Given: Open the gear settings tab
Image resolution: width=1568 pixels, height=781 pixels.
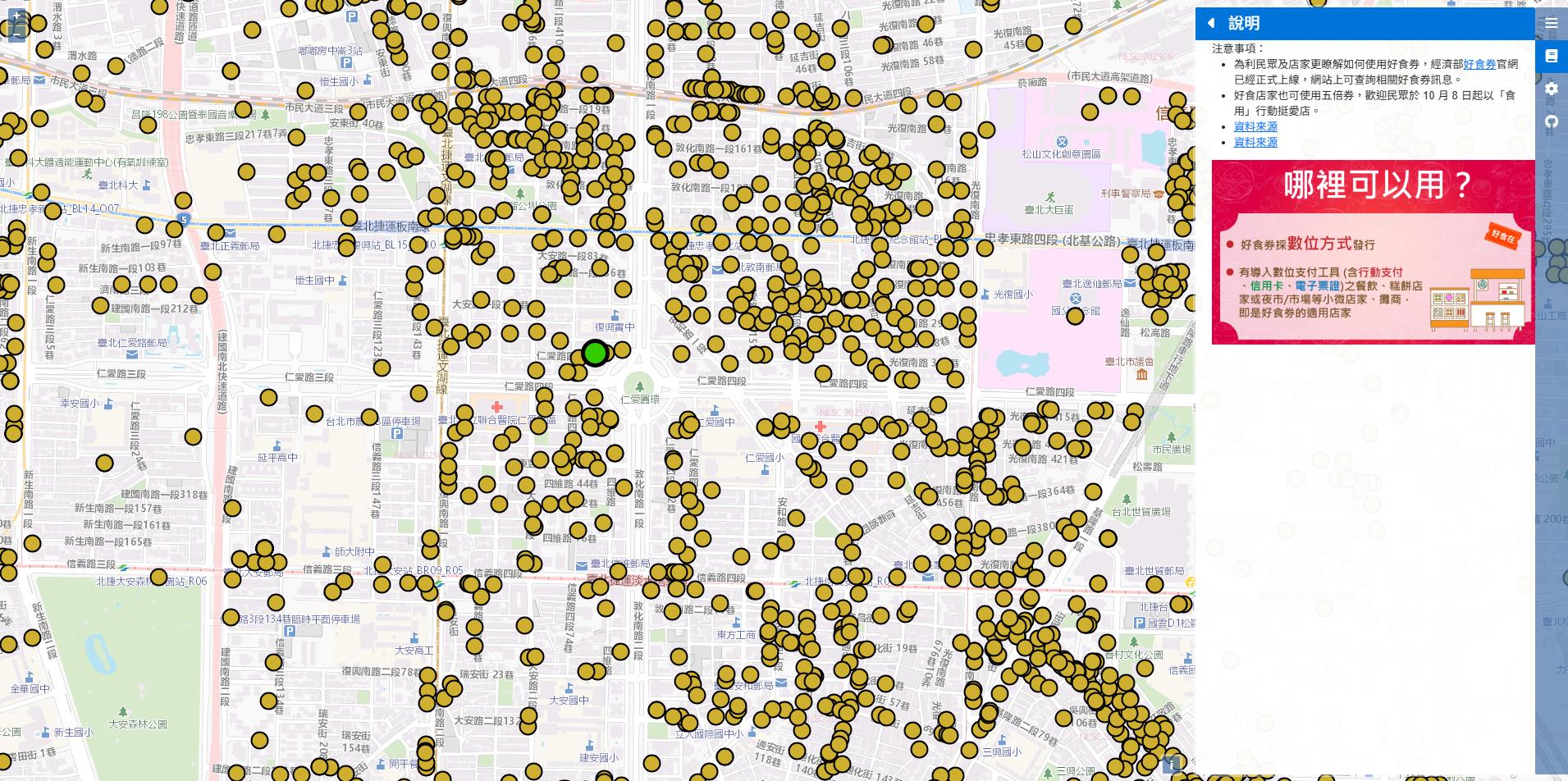Looking at the screenshot, I should [1551, 89].
